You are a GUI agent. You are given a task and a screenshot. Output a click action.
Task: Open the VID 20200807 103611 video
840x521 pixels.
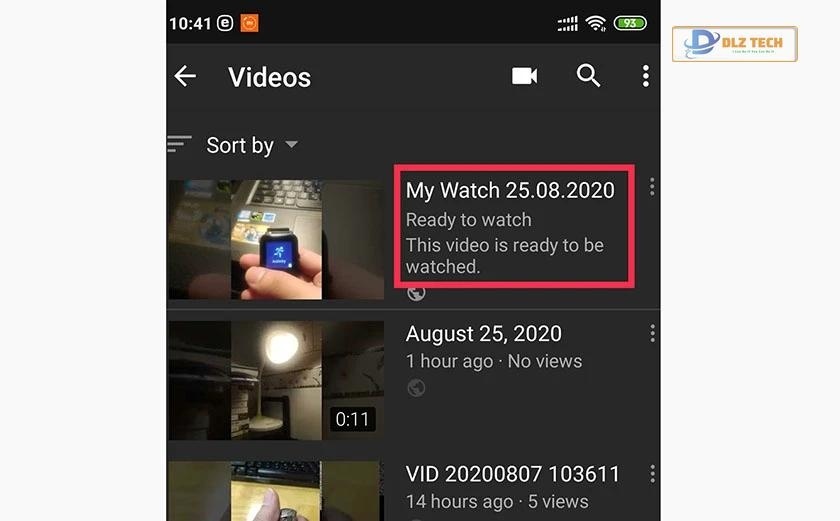point(276,490)
